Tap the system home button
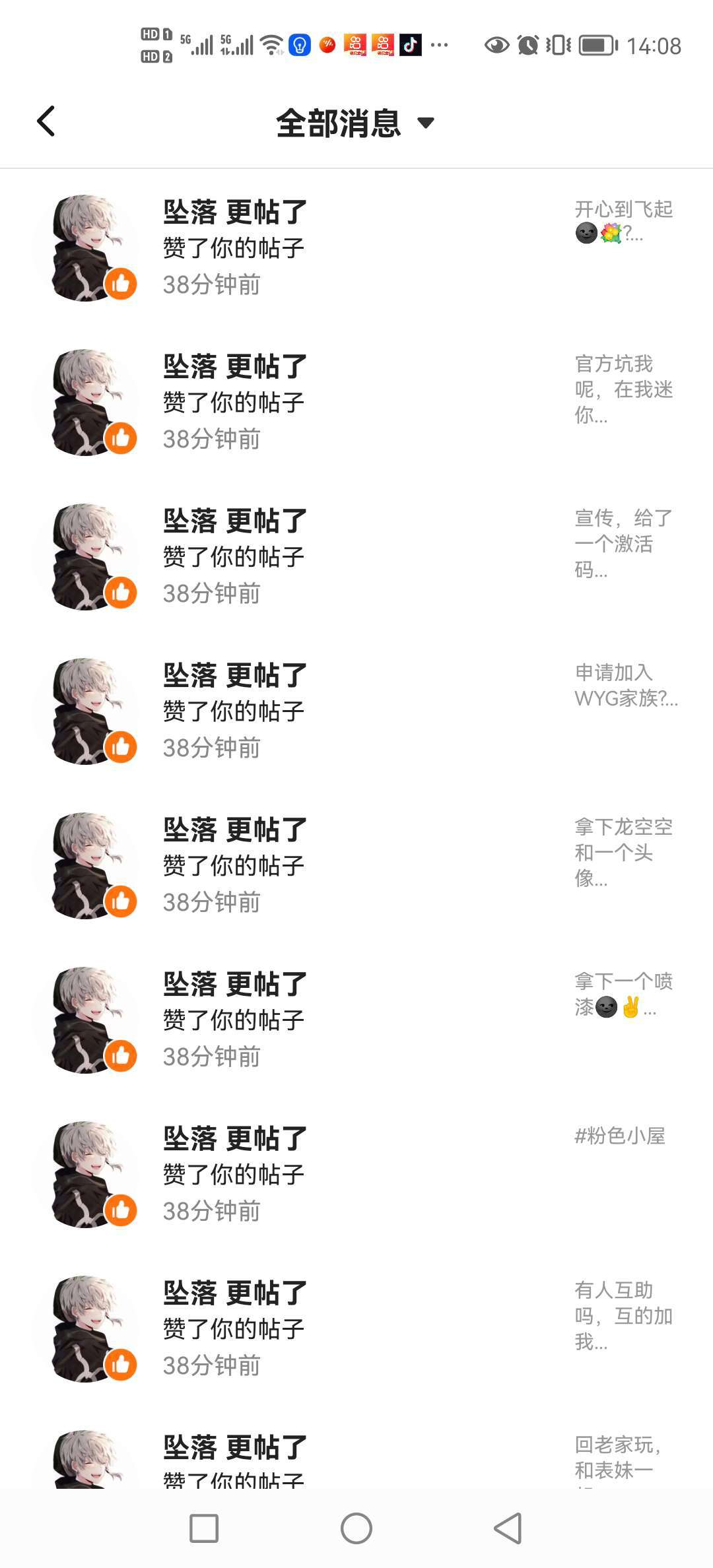This screenshot has height=1568, width=713. pos(356,1528)
